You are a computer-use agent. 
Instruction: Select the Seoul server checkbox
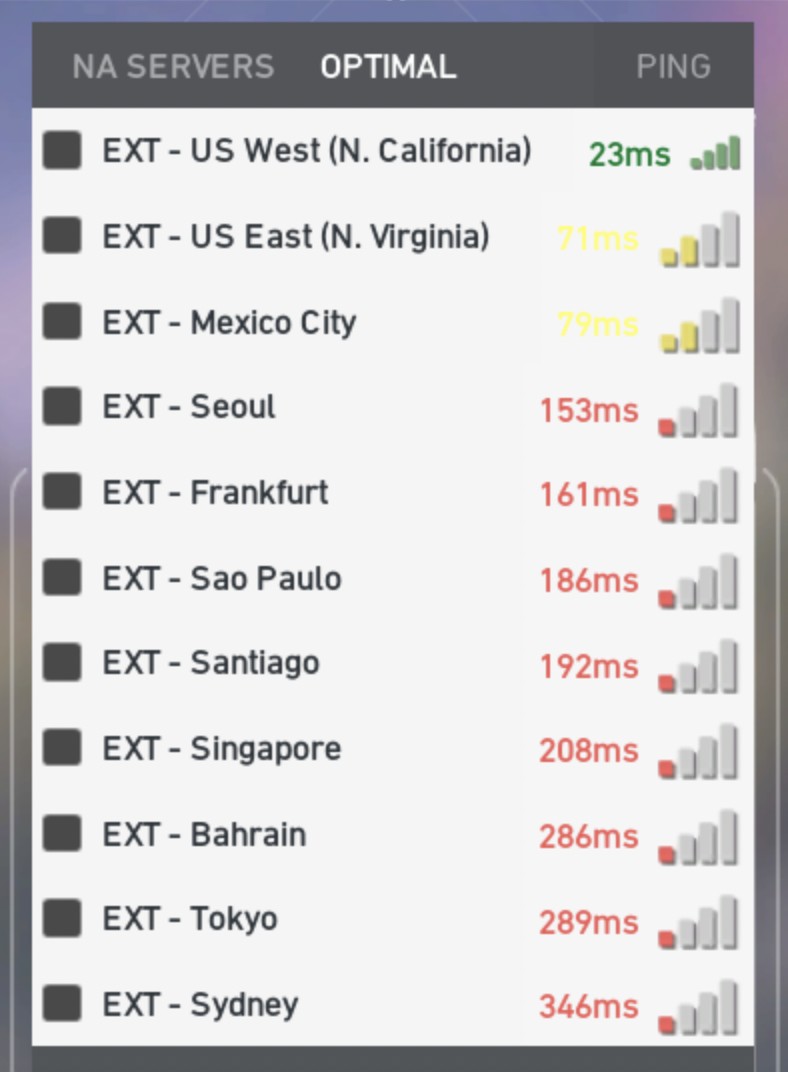(62, 407)
